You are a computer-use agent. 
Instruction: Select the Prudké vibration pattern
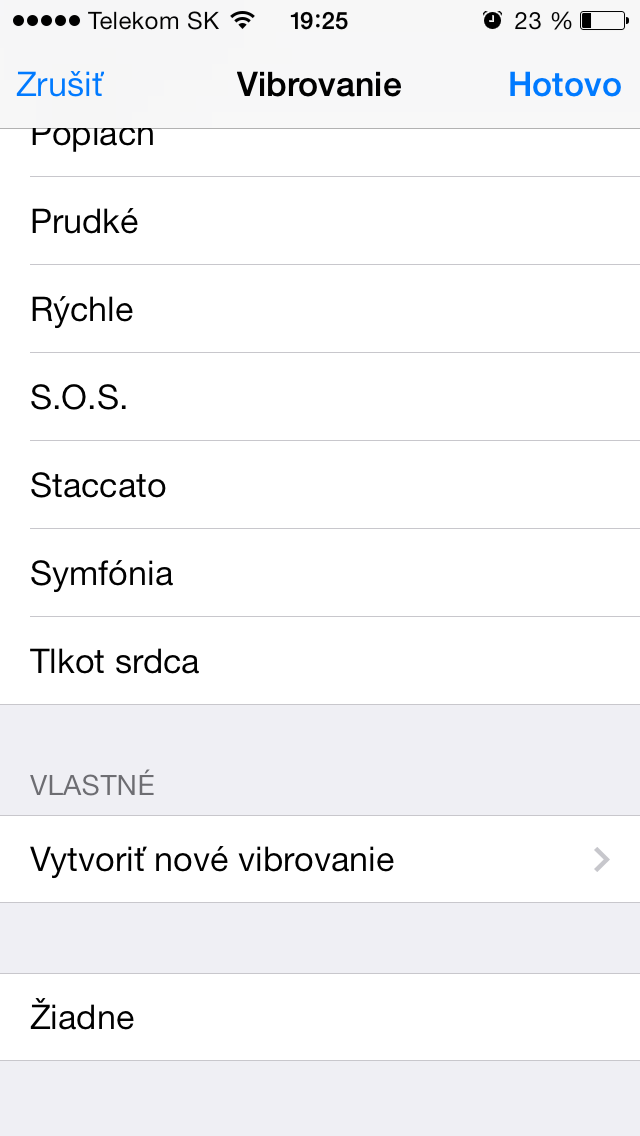click(320, 221)
